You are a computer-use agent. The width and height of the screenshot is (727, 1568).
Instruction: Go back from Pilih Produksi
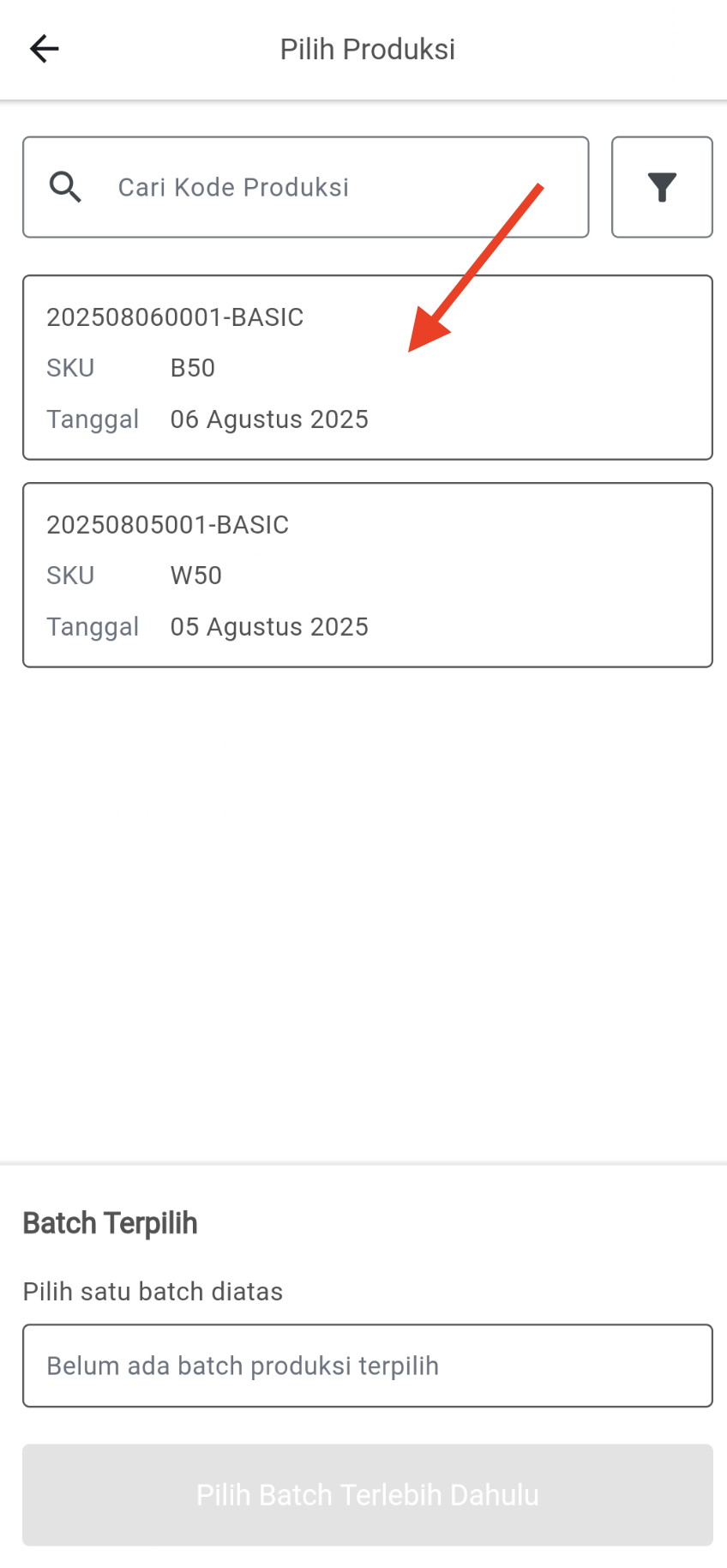pyautogui.click(x=45, y=49)
